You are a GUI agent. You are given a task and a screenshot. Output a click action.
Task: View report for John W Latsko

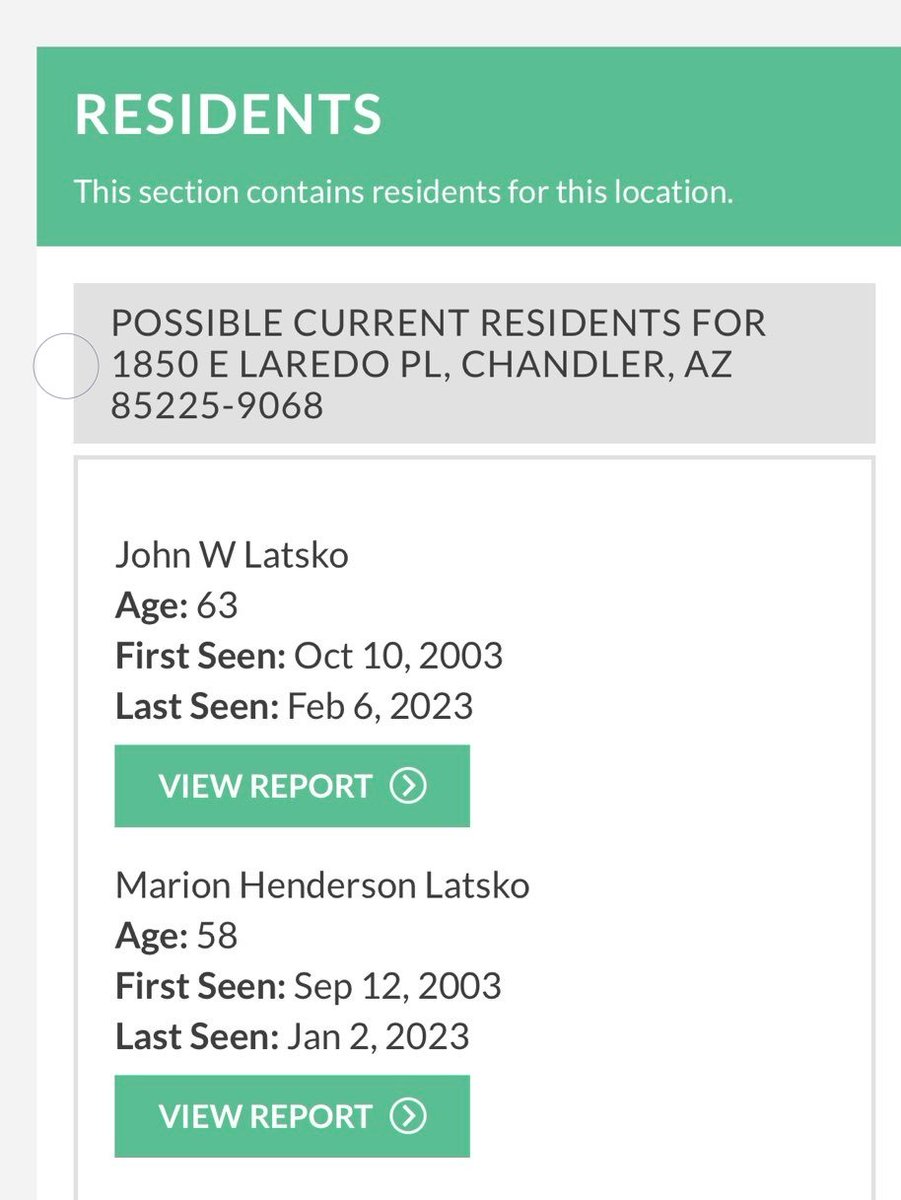[292, 786]
